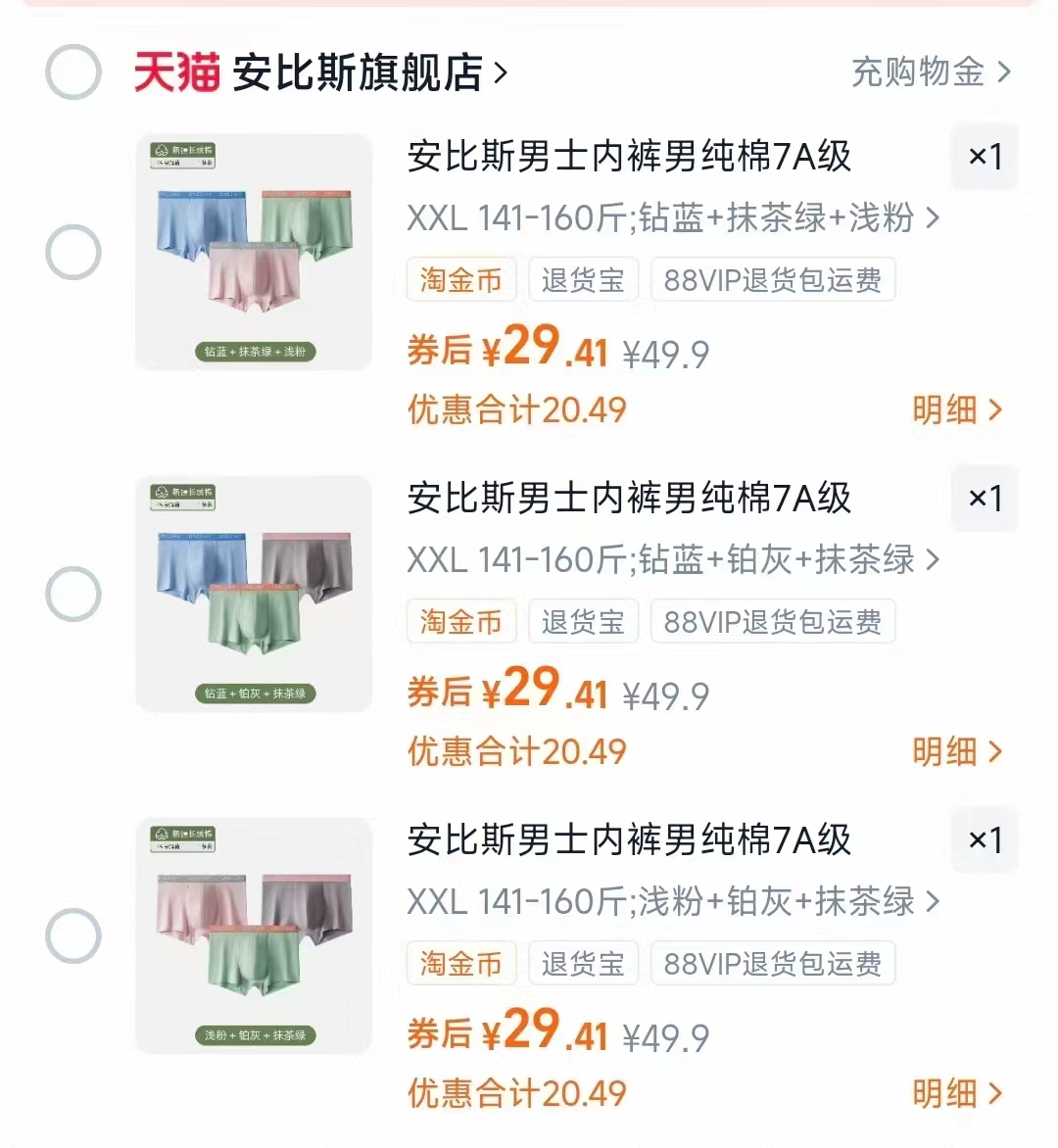Select the 88VIP退货包运费 badge on the second item
1058x1148 pixels.
pyautogui.click(x=772, y=621)
